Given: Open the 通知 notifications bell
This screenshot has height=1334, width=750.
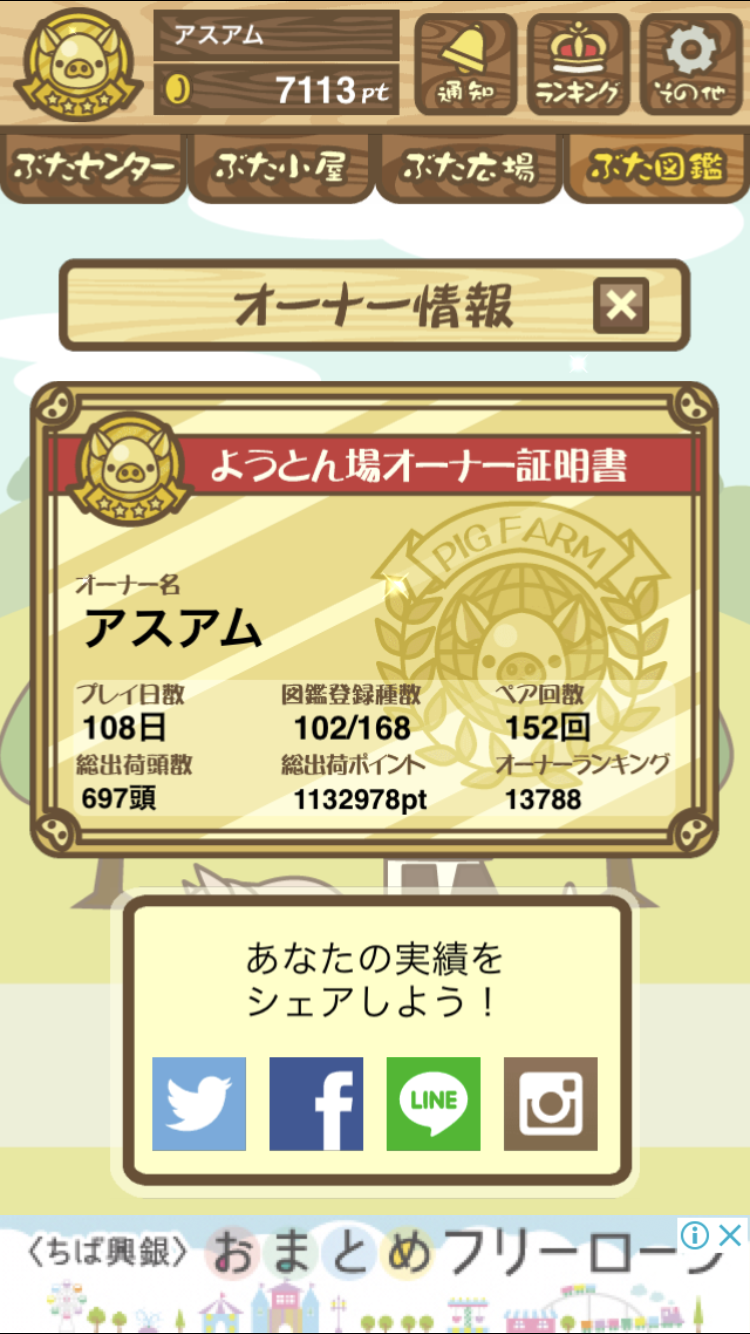Looking at the screenshot, I should (x=465, y=64).
